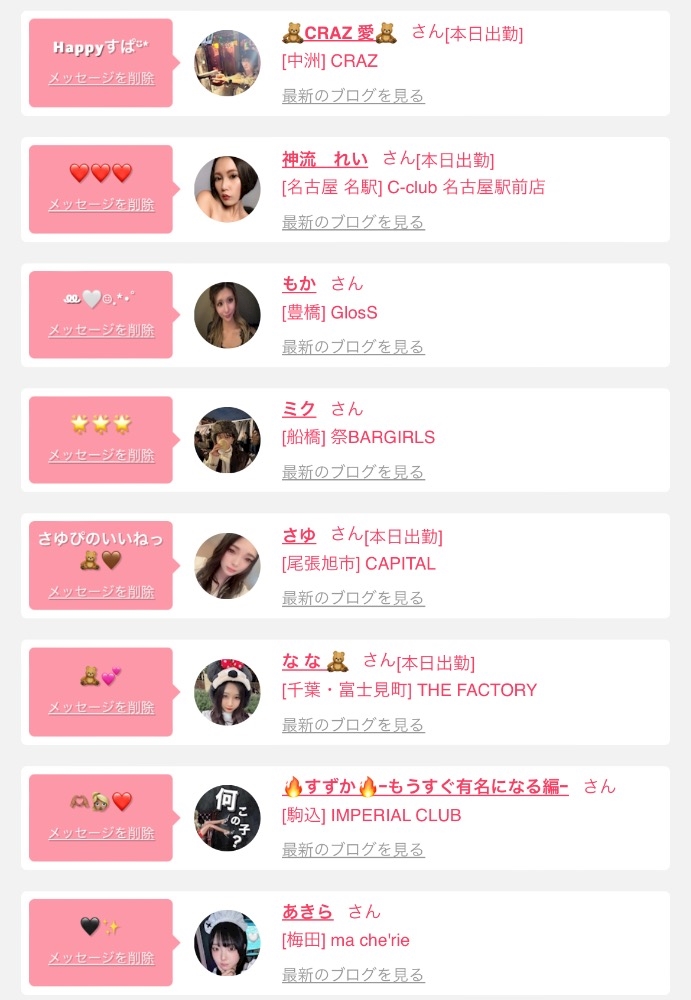Screen dimensions: 691x1000
Task: View もか's latest blog
Action: coord(353,347)
